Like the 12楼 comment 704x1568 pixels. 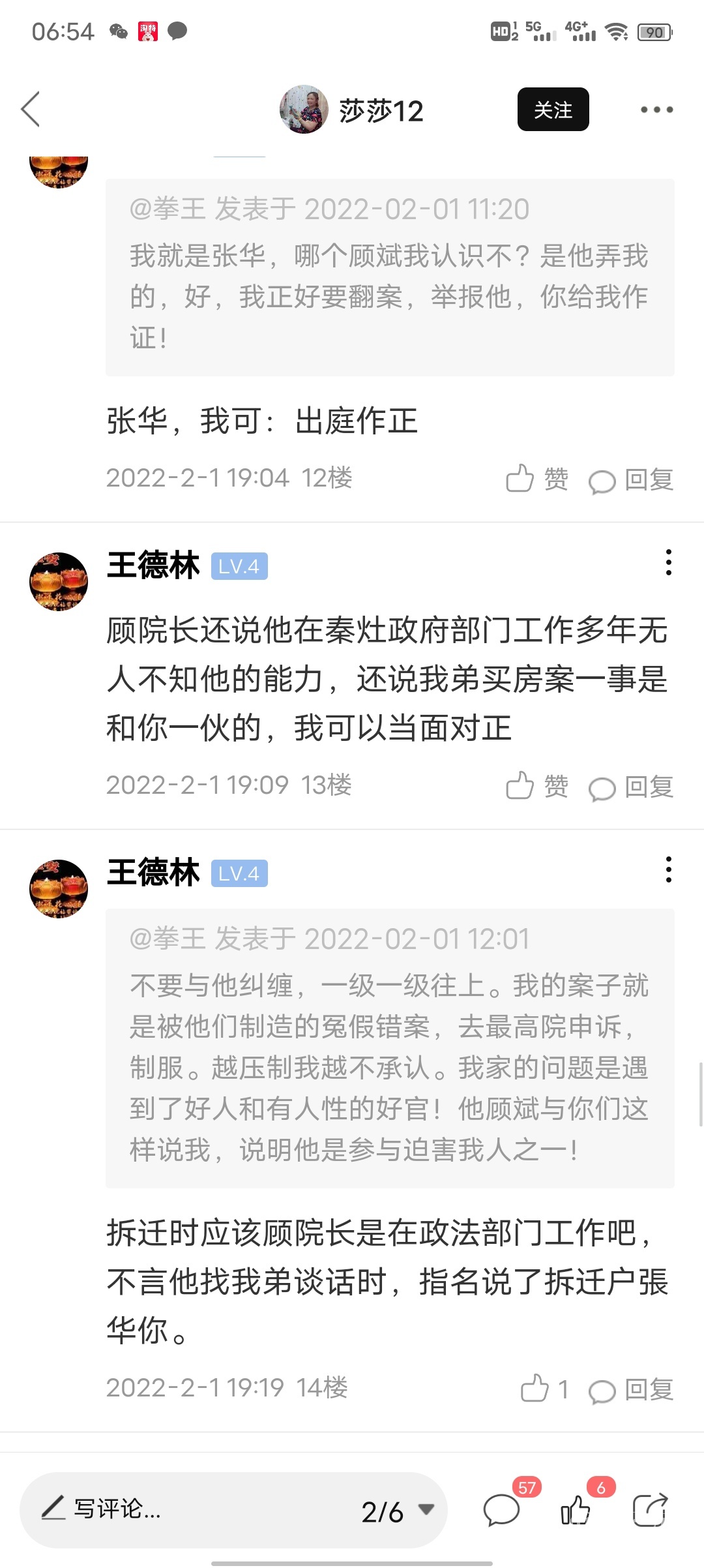[537, 479]
